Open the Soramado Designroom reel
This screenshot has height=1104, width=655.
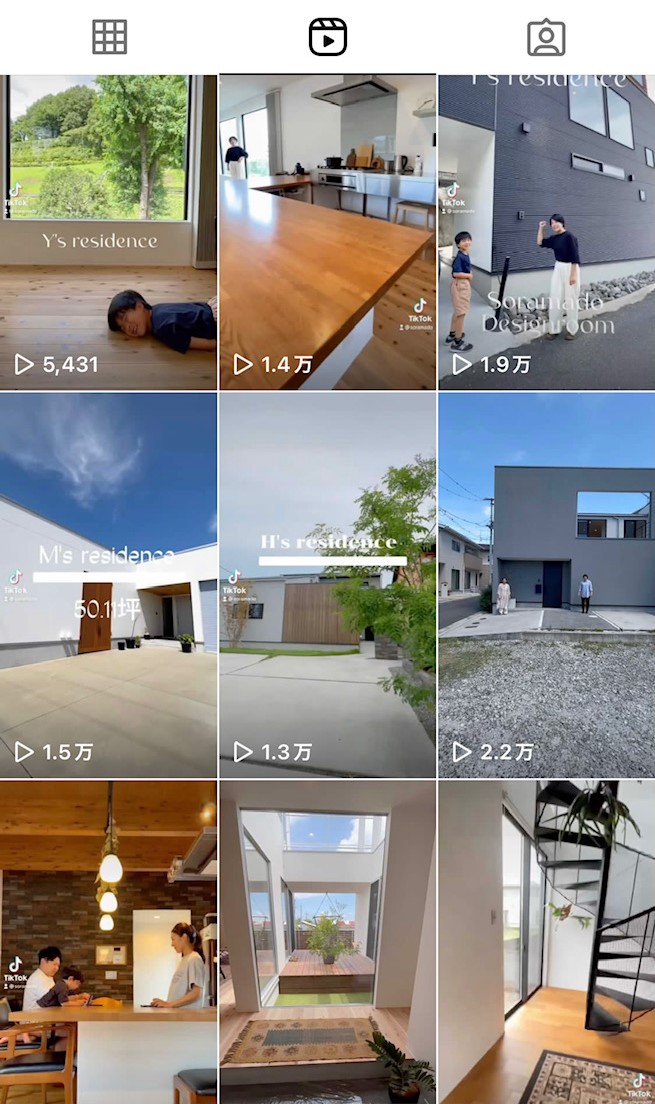tap(546, 232)
